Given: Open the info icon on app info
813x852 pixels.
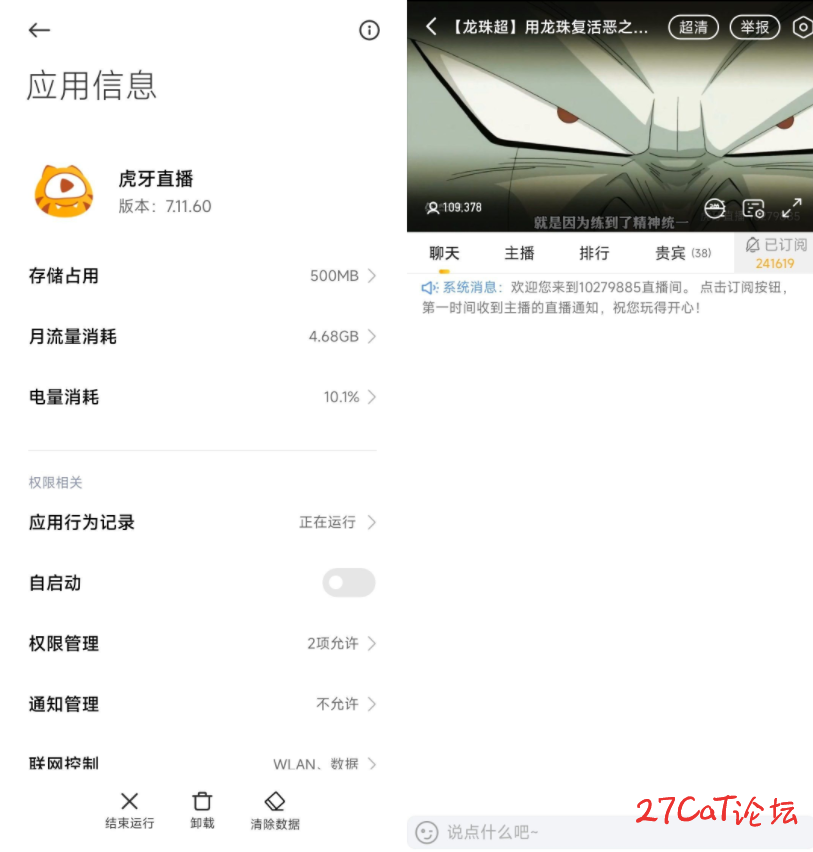Looking at the screenshot, I should (x=369, y=30).
